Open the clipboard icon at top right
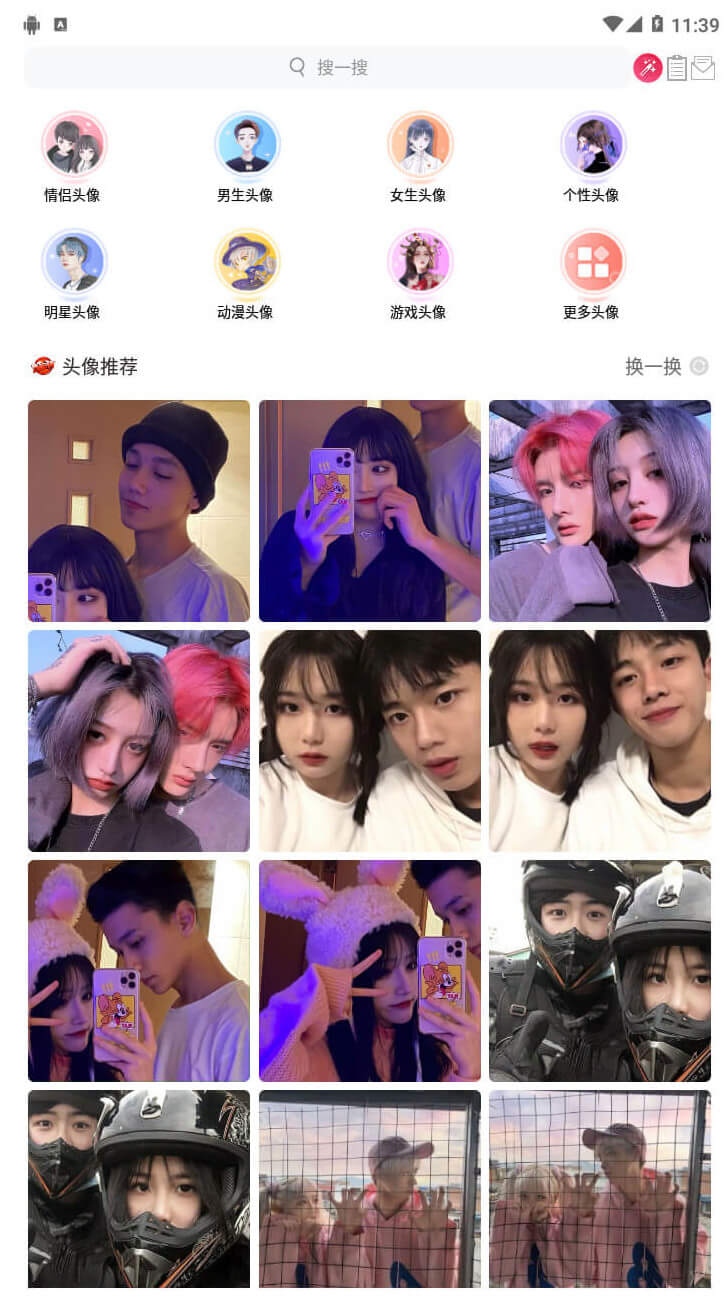This screenshot has width=725, height=1300. (677, 68)
